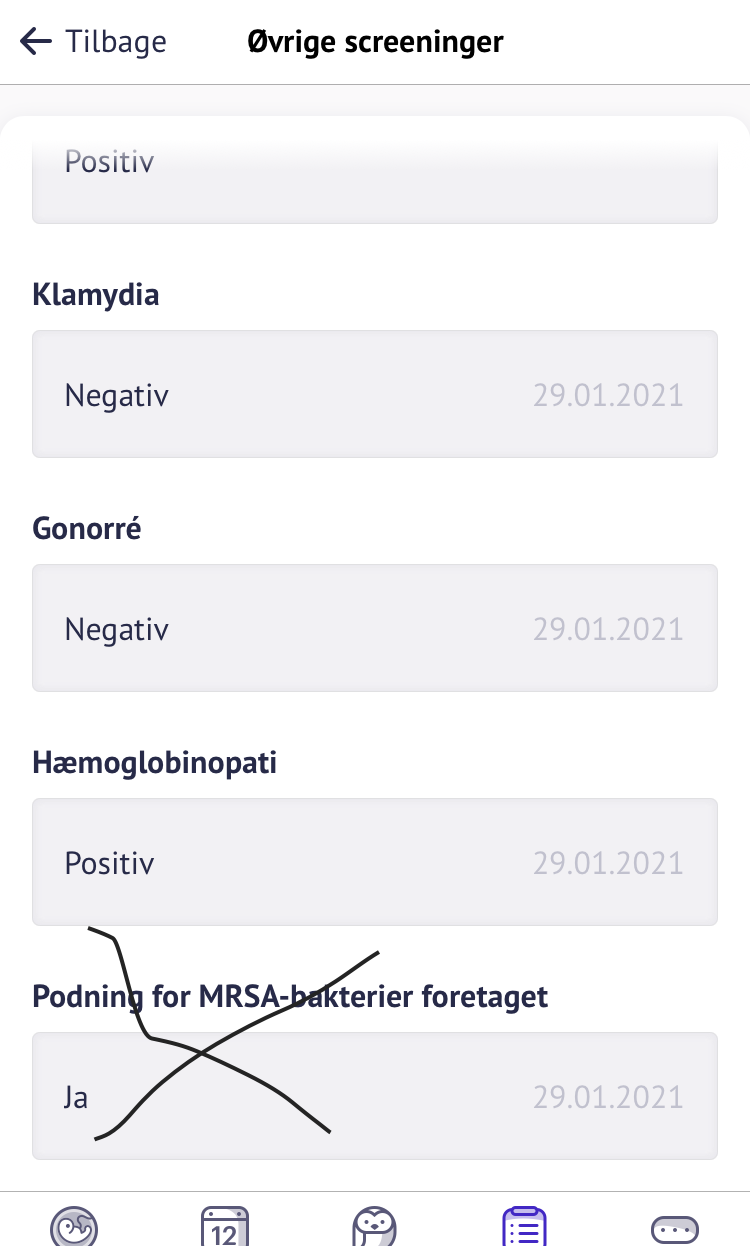Select the clipboard journal tab
750x1246 pixels.
click(x=524, y=1228)
